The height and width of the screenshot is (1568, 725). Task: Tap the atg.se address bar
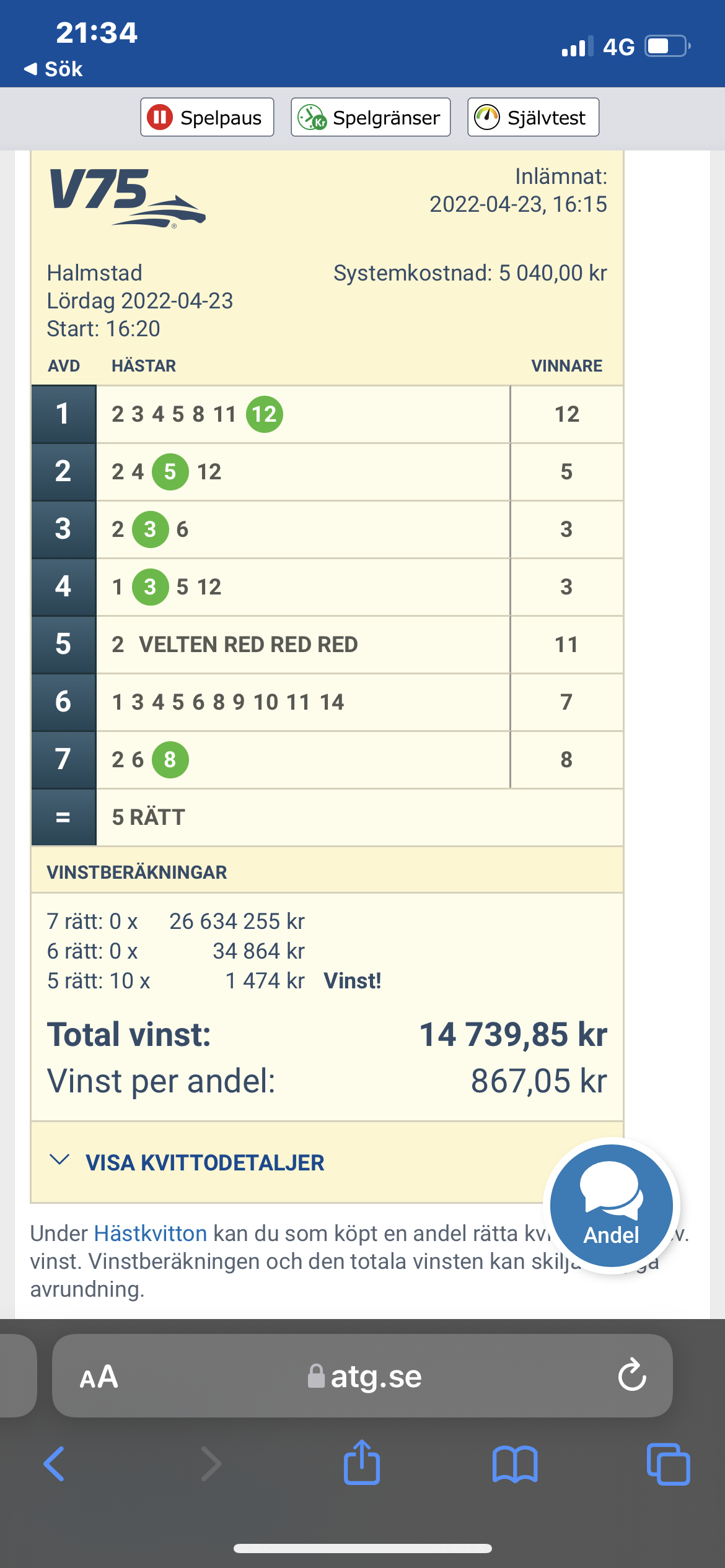[x=362, y=1376]
